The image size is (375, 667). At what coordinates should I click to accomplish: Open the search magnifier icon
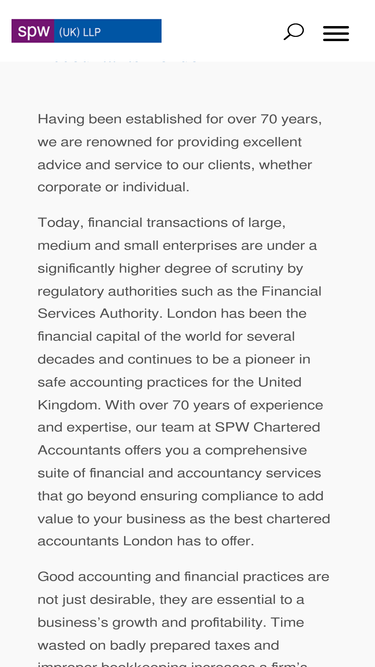click(294, 32)
